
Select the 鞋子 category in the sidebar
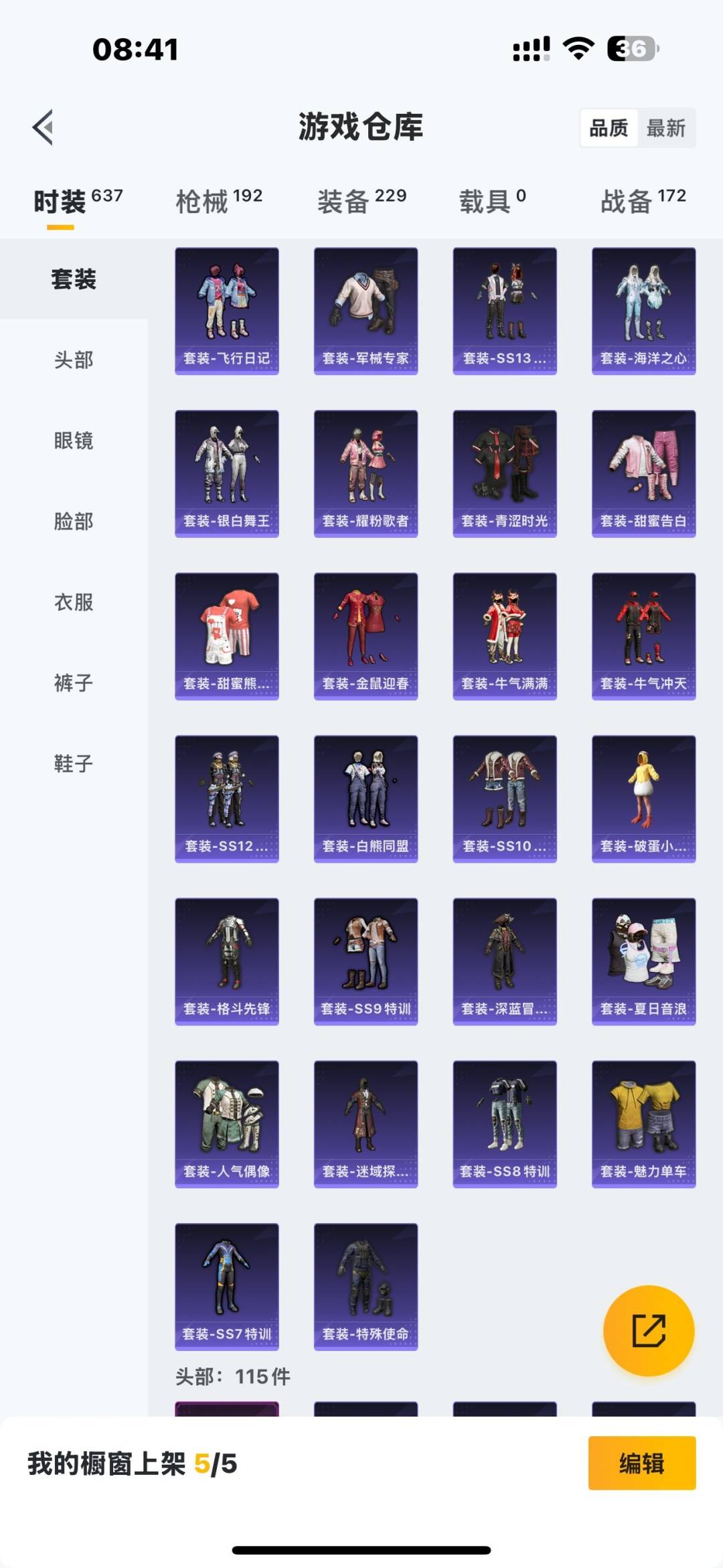74,764
